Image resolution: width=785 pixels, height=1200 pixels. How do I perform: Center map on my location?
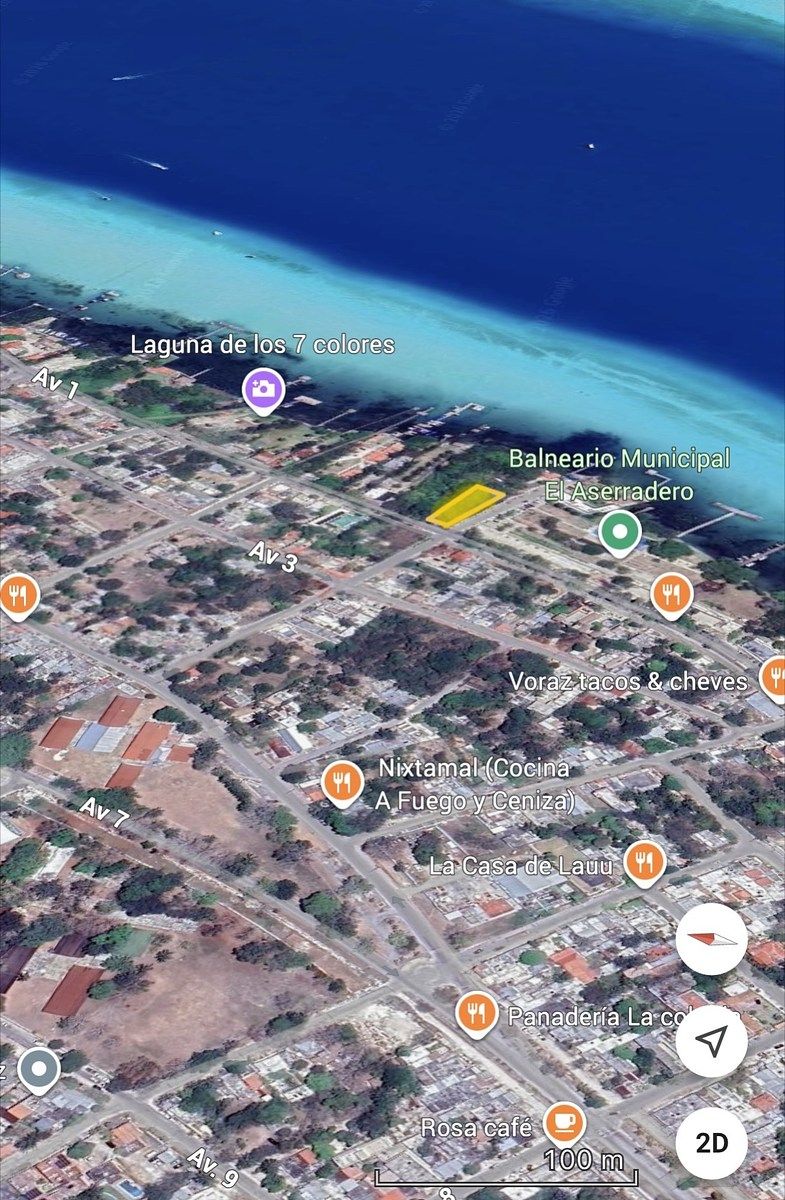point(711,1041)
